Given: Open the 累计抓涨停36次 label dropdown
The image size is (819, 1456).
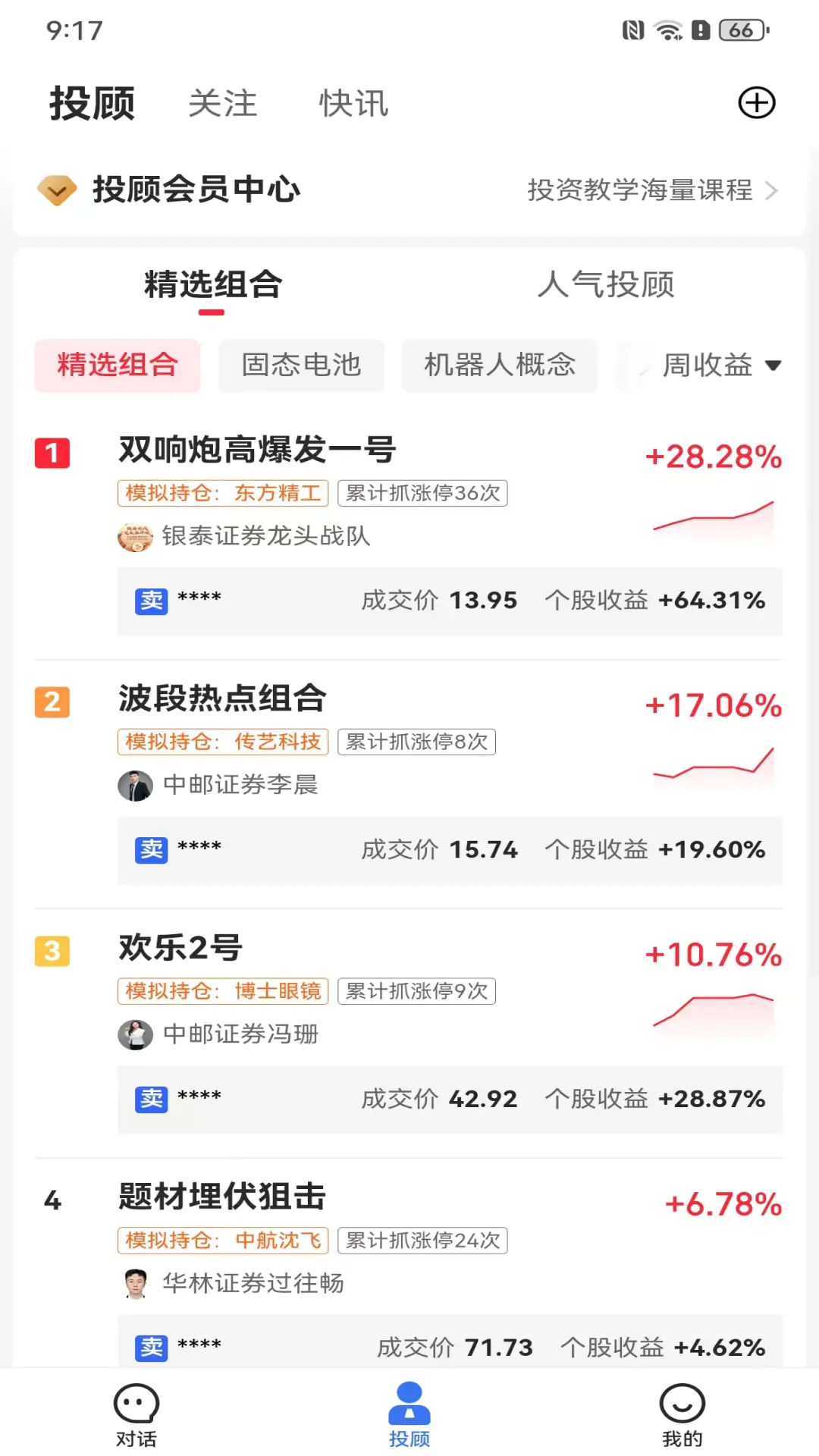Looking at the screenshot, I should click(x=422, y=493).
